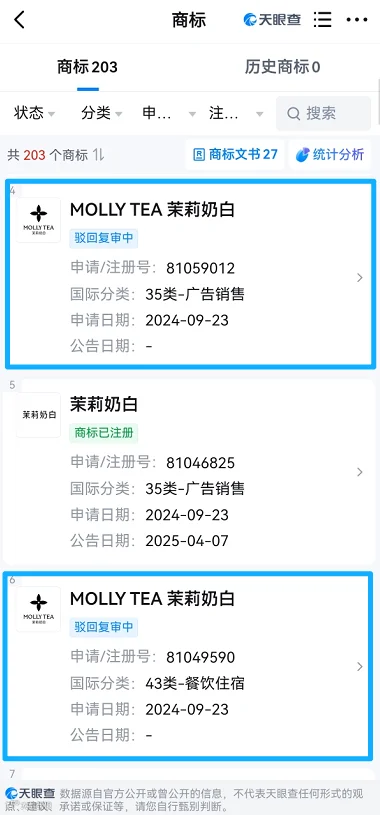Toggle the sort icon beside 203 个商标
380x815 pixels.
(x=98, y=154)
